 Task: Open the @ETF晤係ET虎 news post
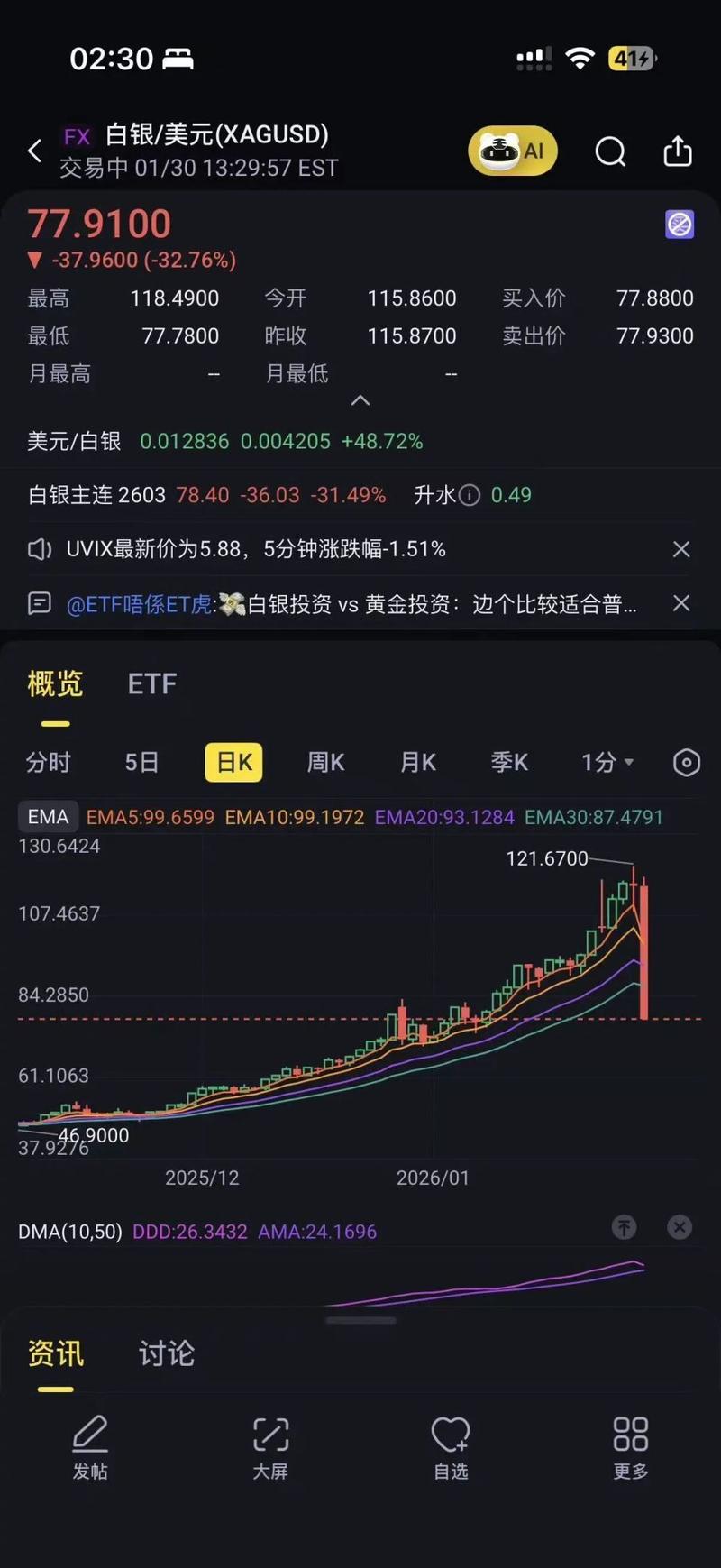tap(351, 603)
